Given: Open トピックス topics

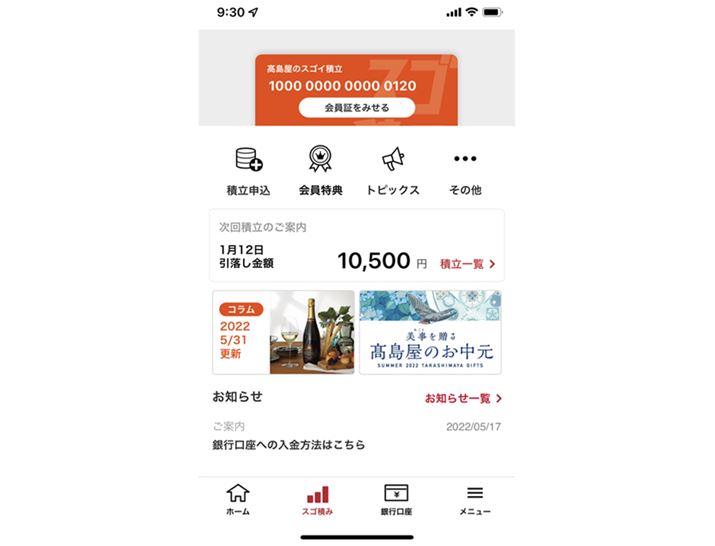Looking at the screenshot, I should click(x=392, y=170).
